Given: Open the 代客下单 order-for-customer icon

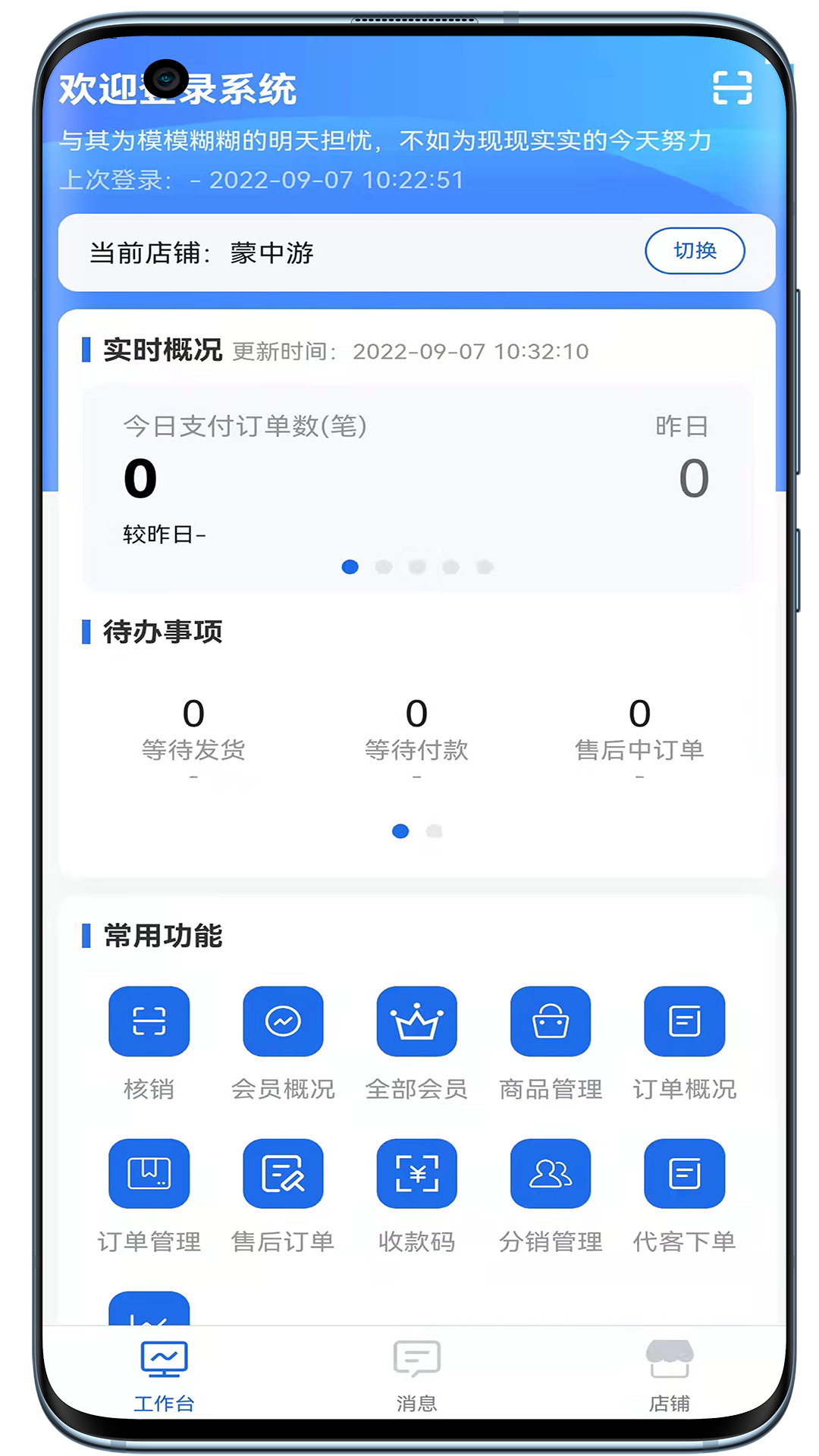Looking at the screenshot, I should [685, 1173].
